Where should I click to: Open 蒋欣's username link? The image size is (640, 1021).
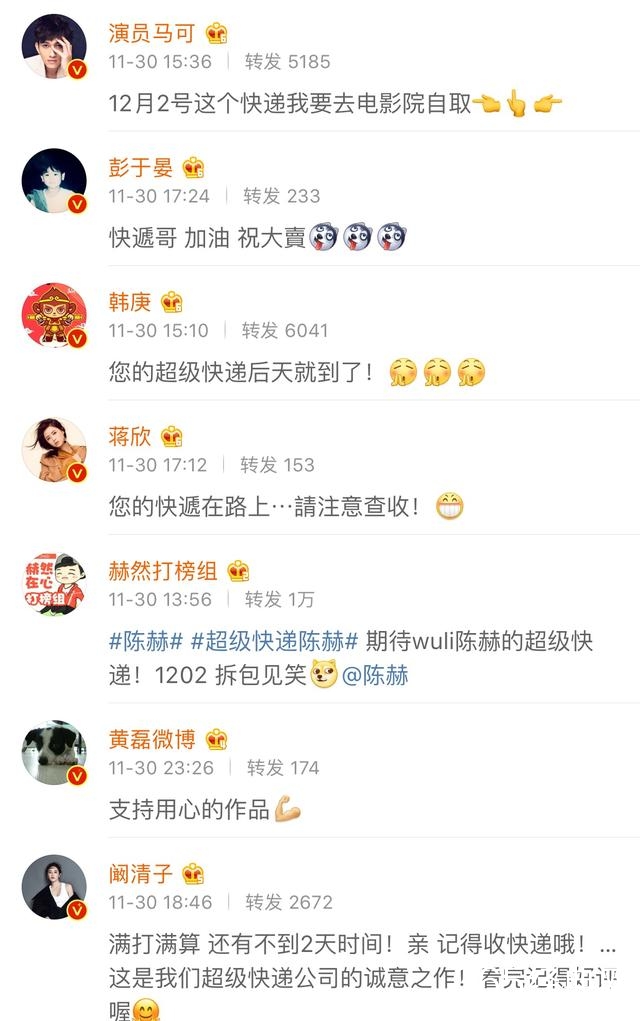pos(129,436)
